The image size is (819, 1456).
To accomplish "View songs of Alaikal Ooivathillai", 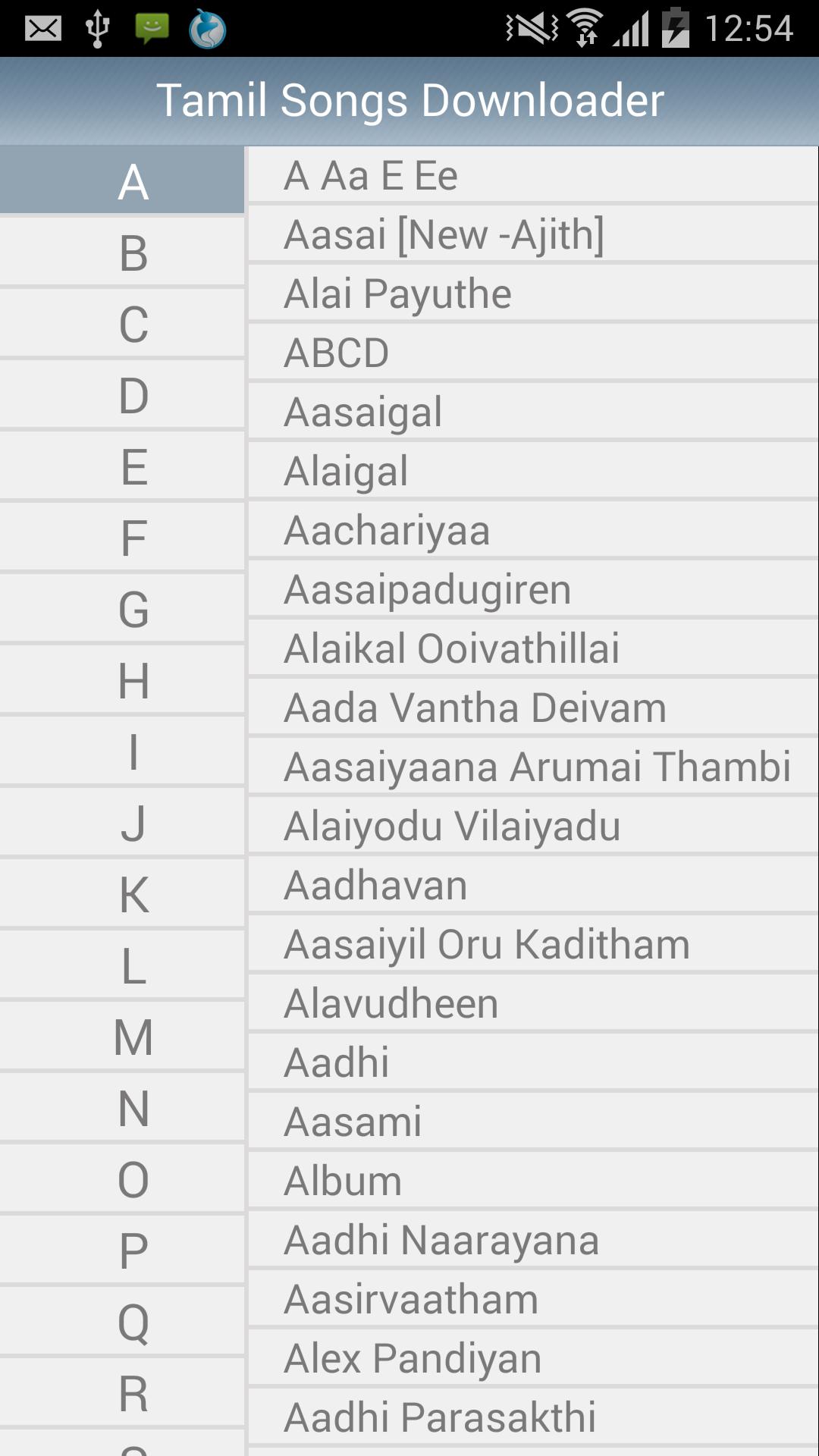I will tap(531, 648).
